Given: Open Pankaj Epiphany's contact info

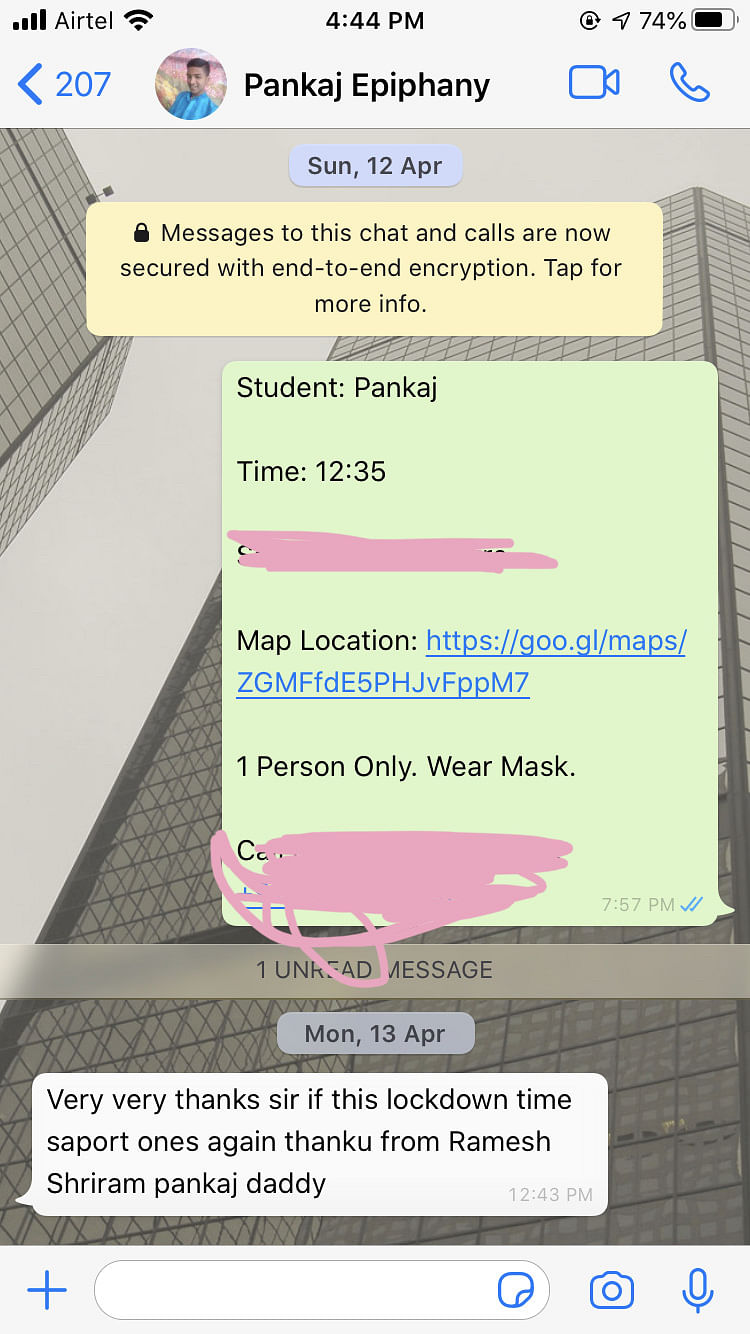Looking at the screenshot, I should (366, 85).
